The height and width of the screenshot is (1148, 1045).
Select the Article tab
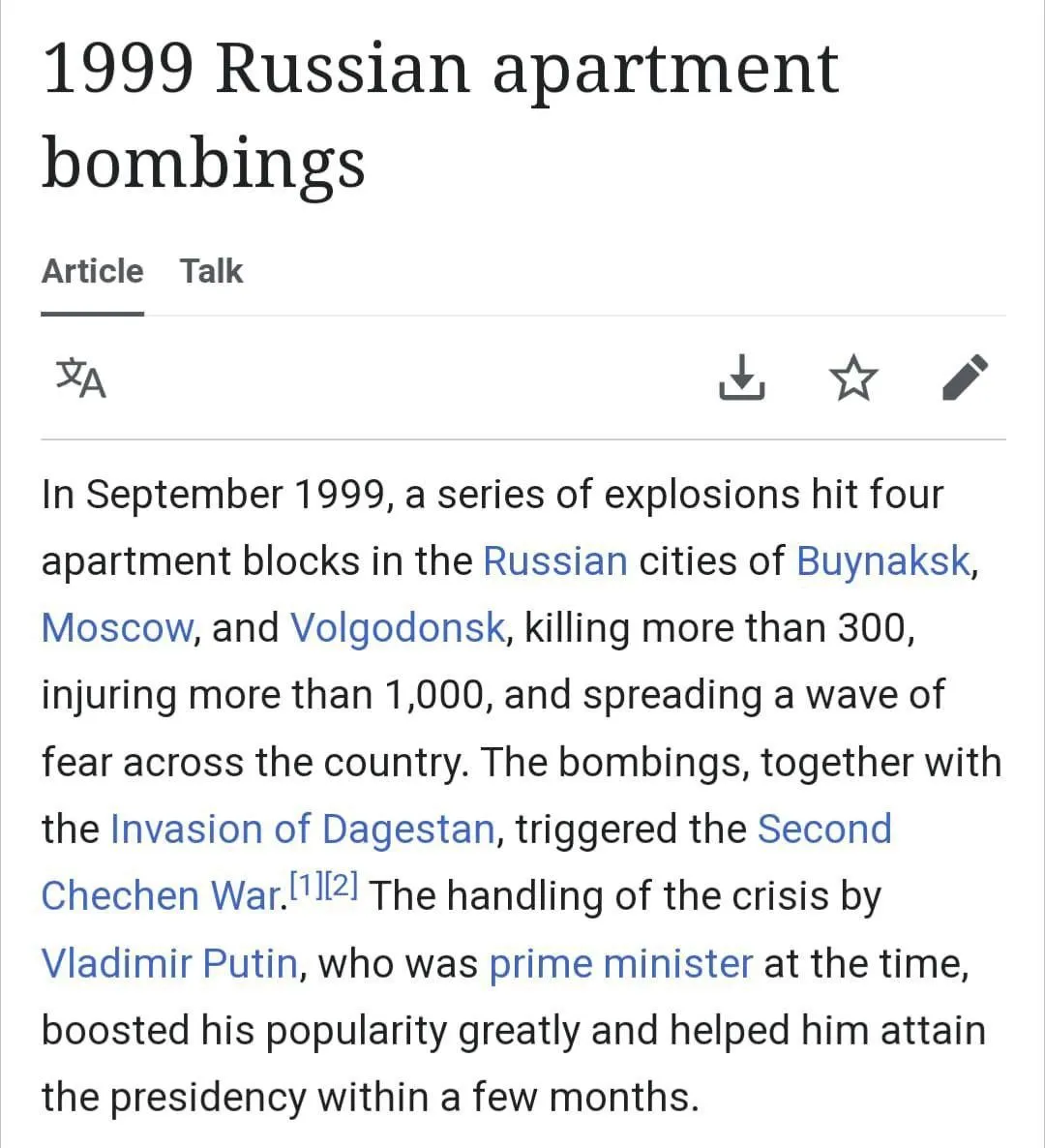92,271
